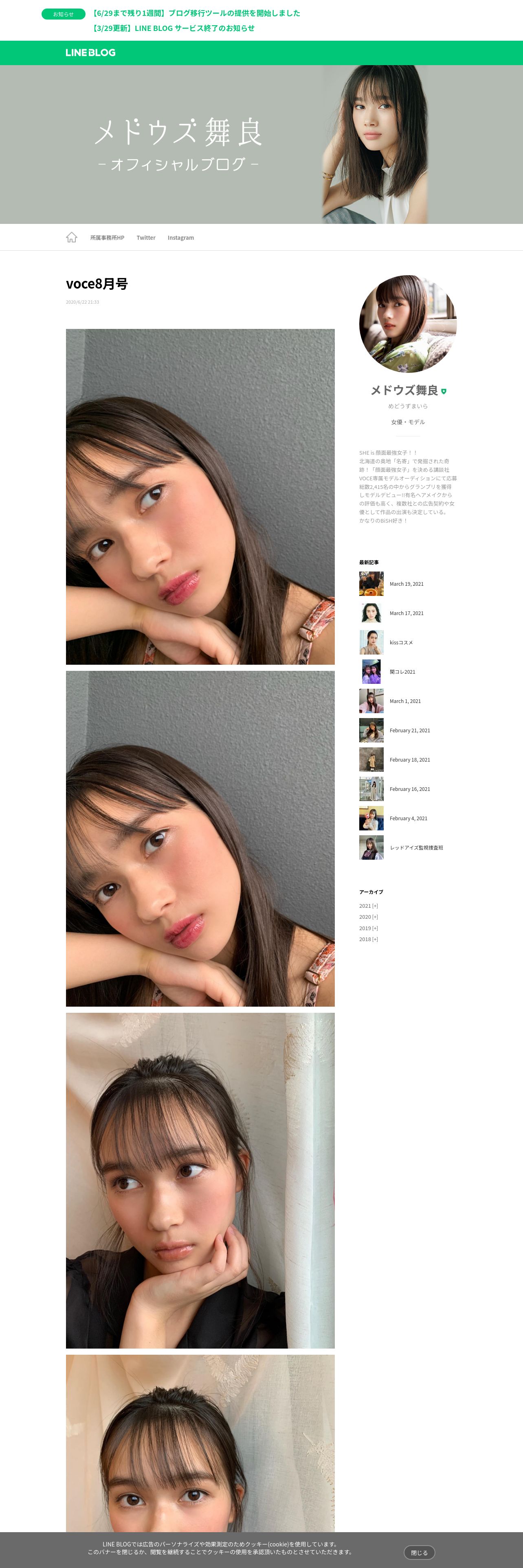
Task: Open the voce8月号 post title
Action: point(97,284)
